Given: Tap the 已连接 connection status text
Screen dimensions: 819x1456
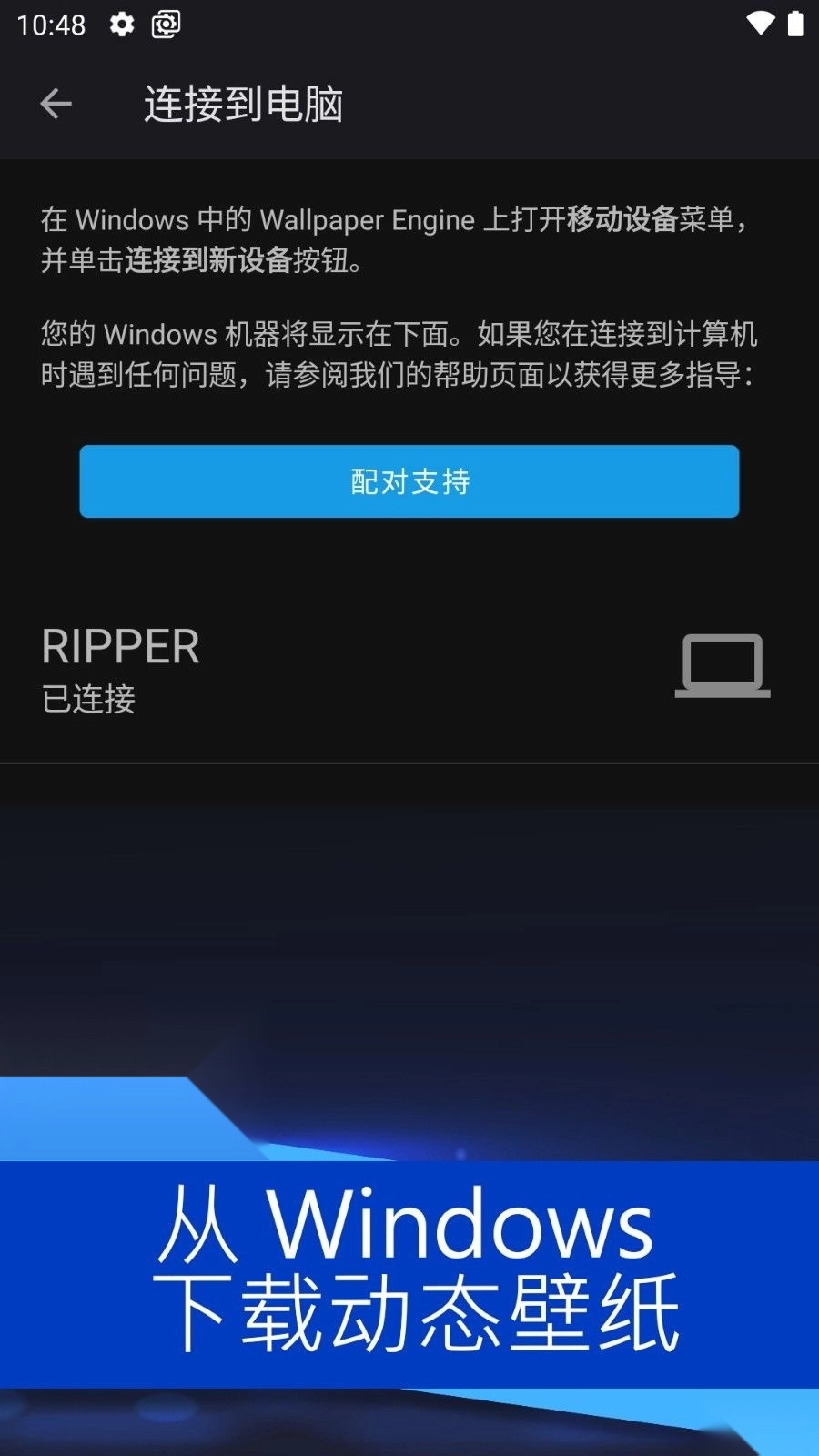Looking at the screenshot, I should point(87,699).
